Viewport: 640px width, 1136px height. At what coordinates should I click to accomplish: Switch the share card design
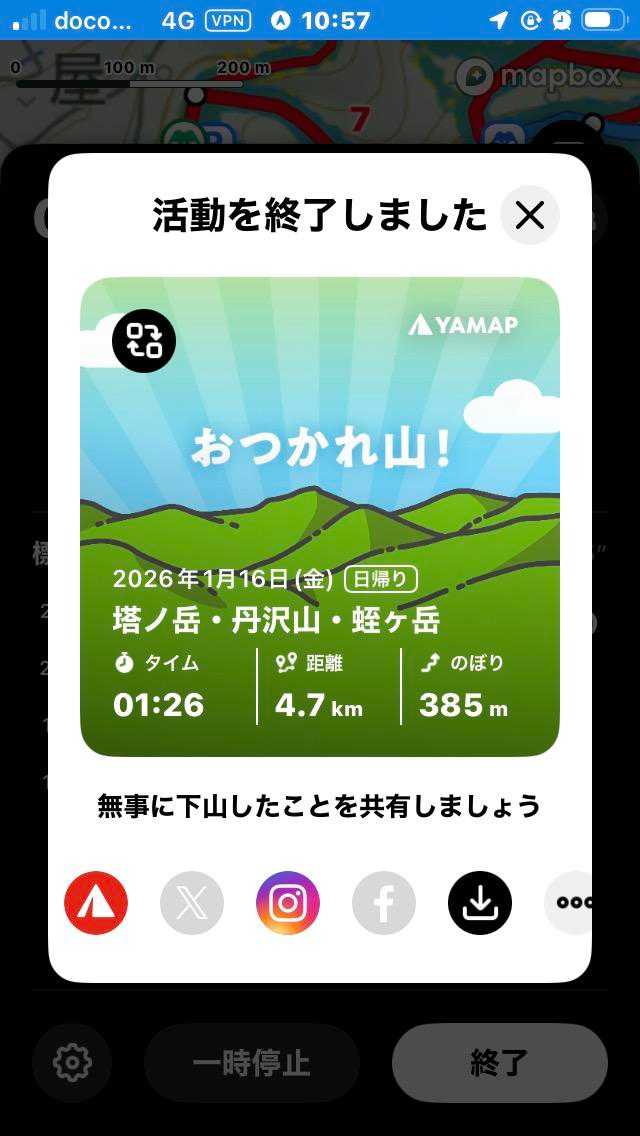144,341
